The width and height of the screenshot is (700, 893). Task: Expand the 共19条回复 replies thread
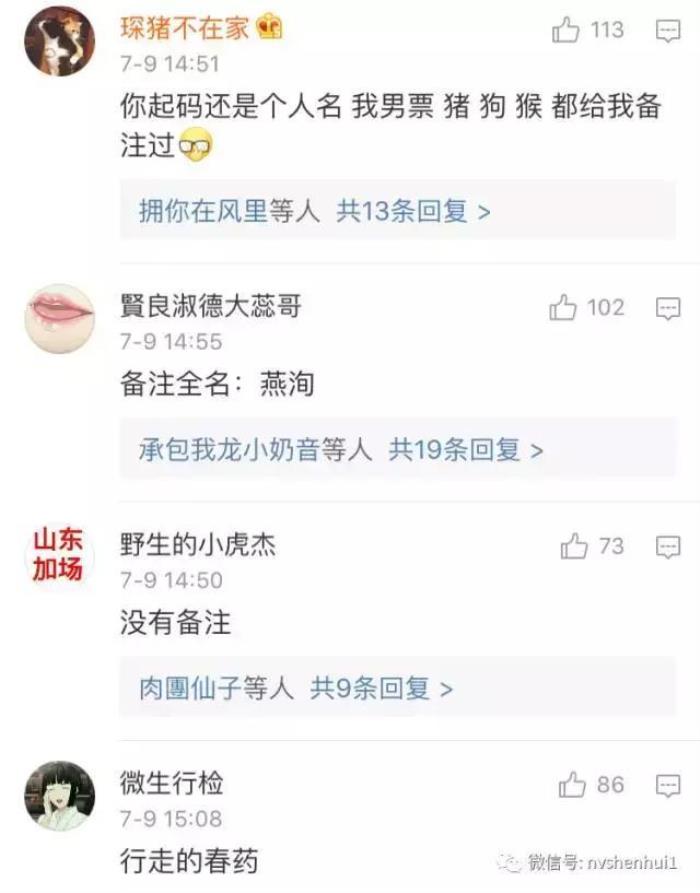tap(465, 450)
